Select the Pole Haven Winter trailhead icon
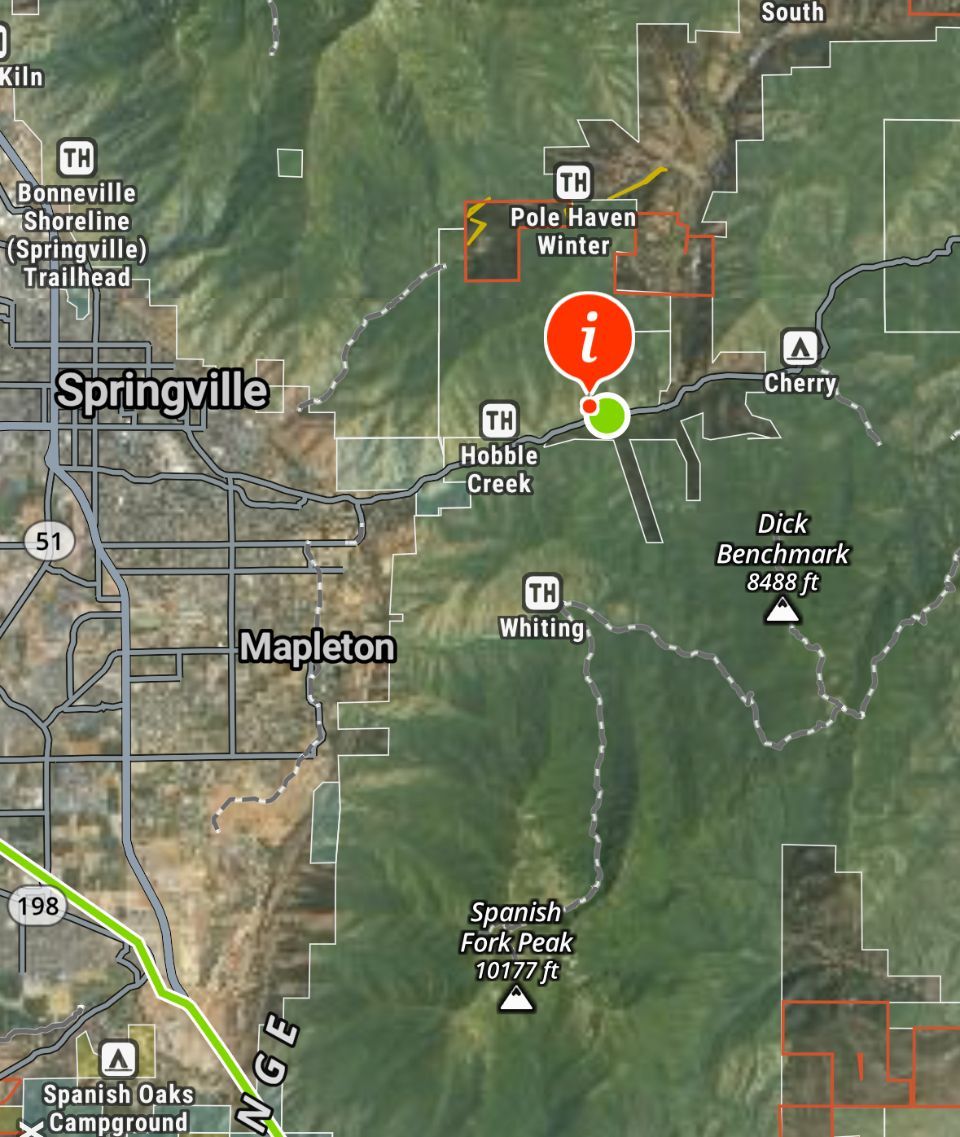Viewport: 960px width, 1137px height. [573, 183]
